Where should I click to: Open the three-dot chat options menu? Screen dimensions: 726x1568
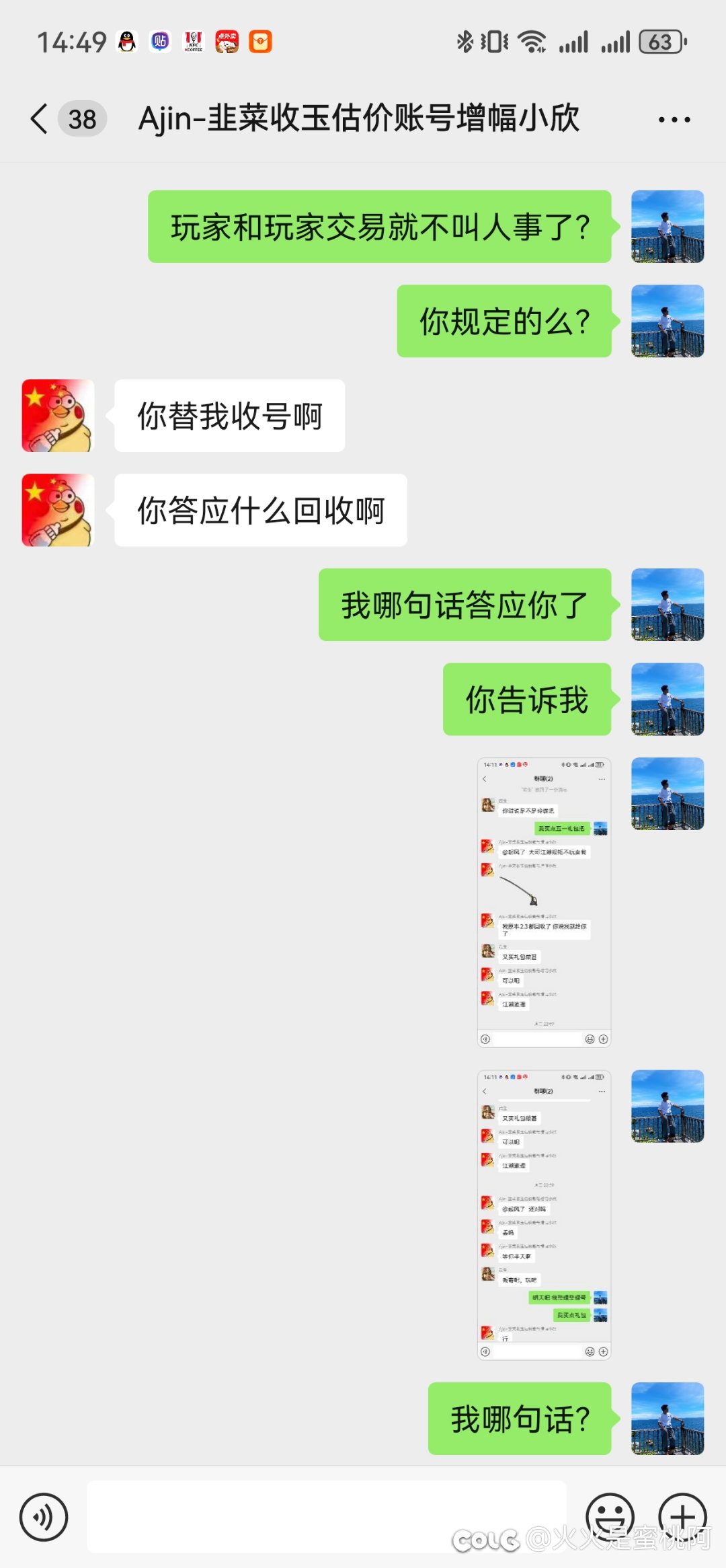(674, 120)
